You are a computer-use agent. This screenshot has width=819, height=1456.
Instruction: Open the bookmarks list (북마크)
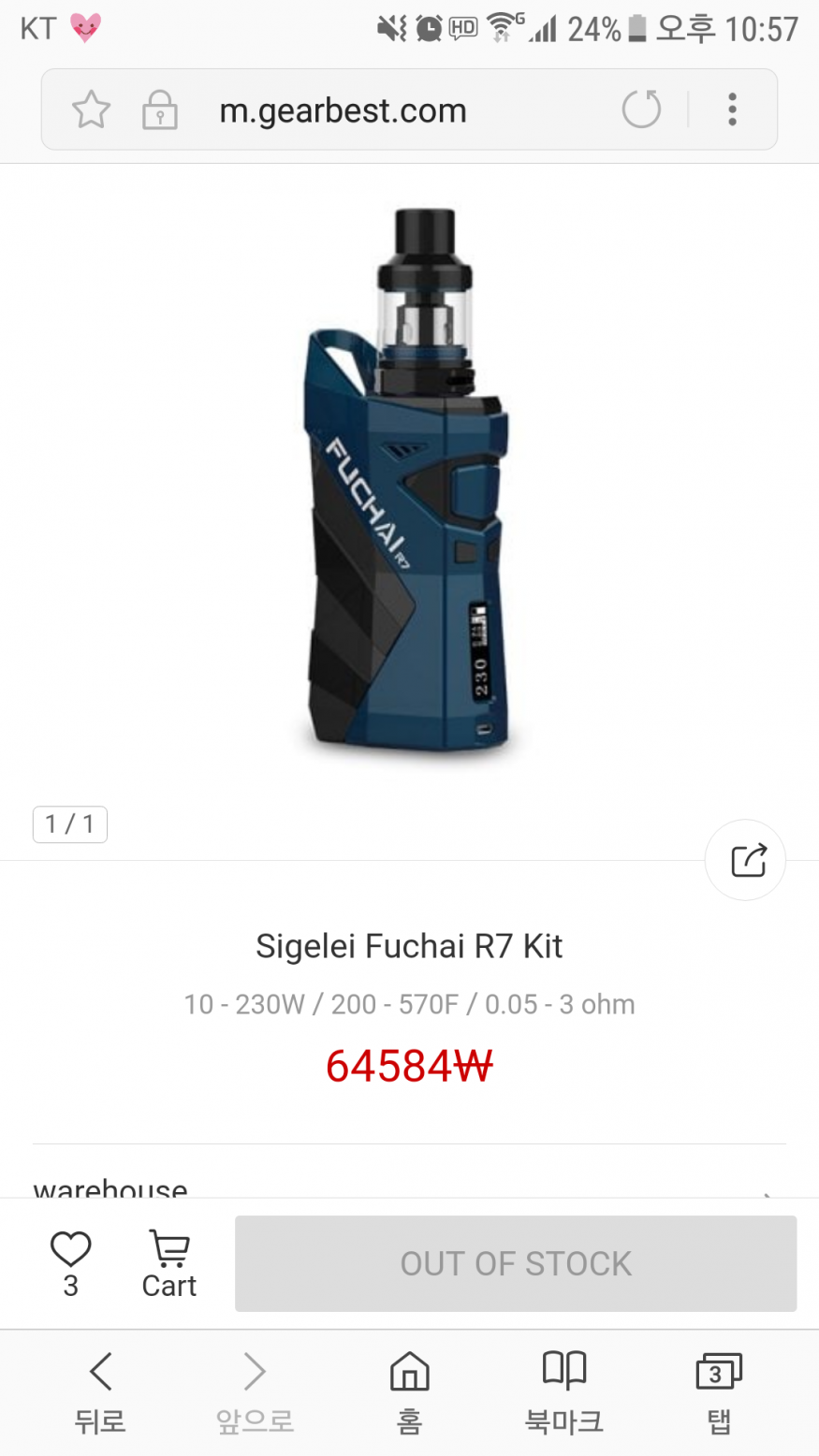563,1391
